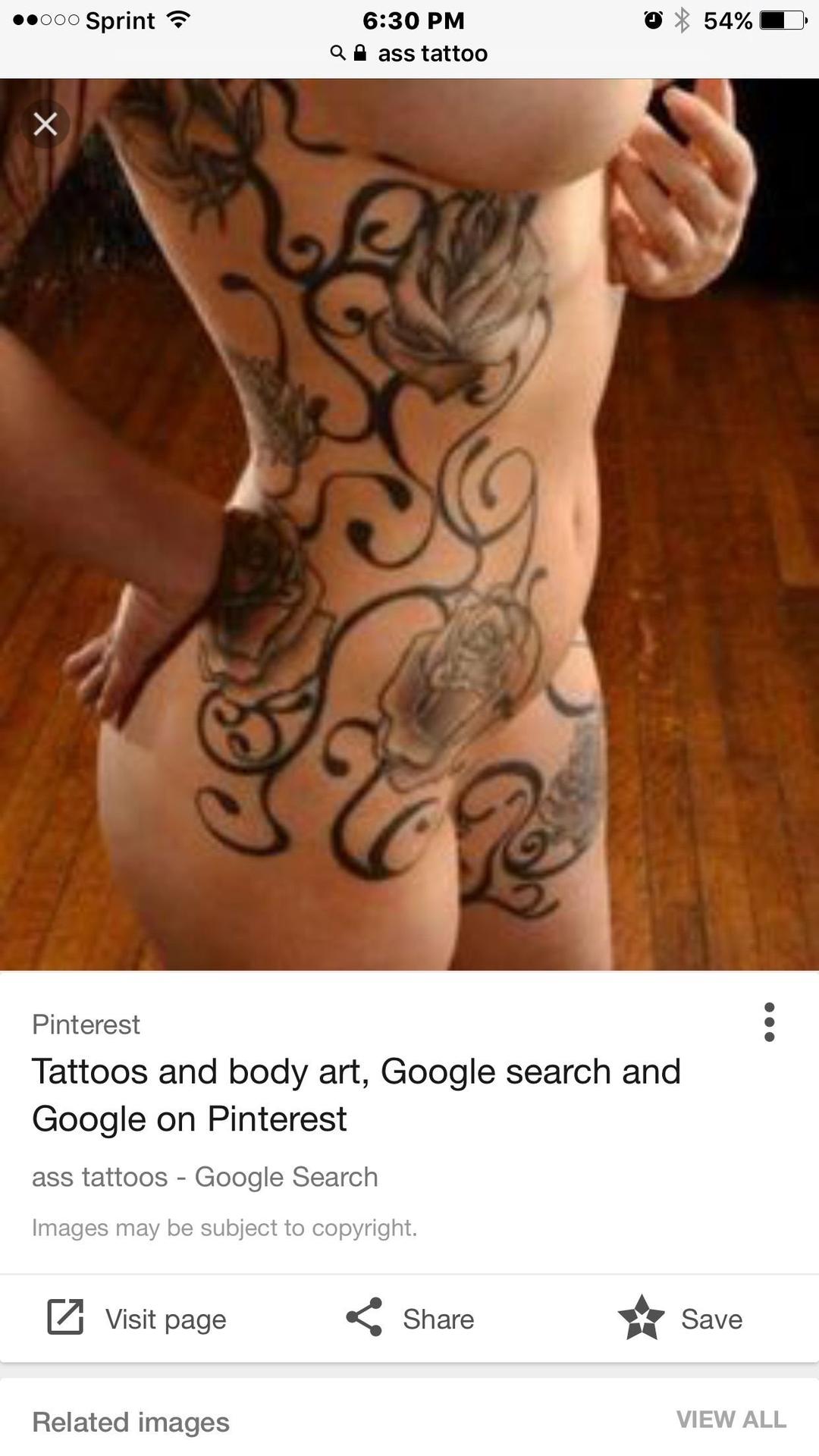The width and height of the screenshot is (819, 1456).
Task: Open the three-dot overflow menu
Action: coord(769,1022)
